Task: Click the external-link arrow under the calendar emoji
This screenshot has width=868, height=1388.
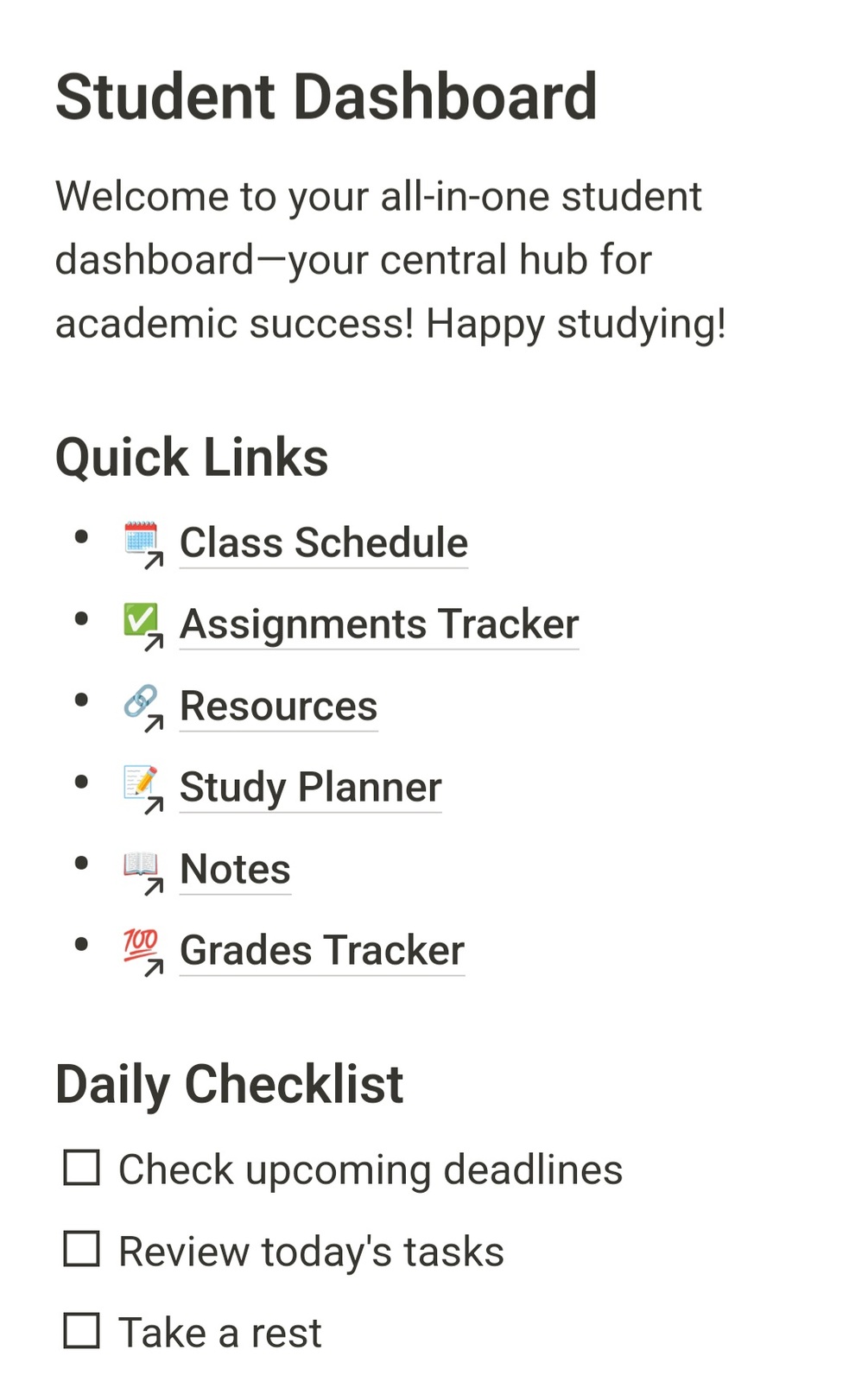Action: 156,561
